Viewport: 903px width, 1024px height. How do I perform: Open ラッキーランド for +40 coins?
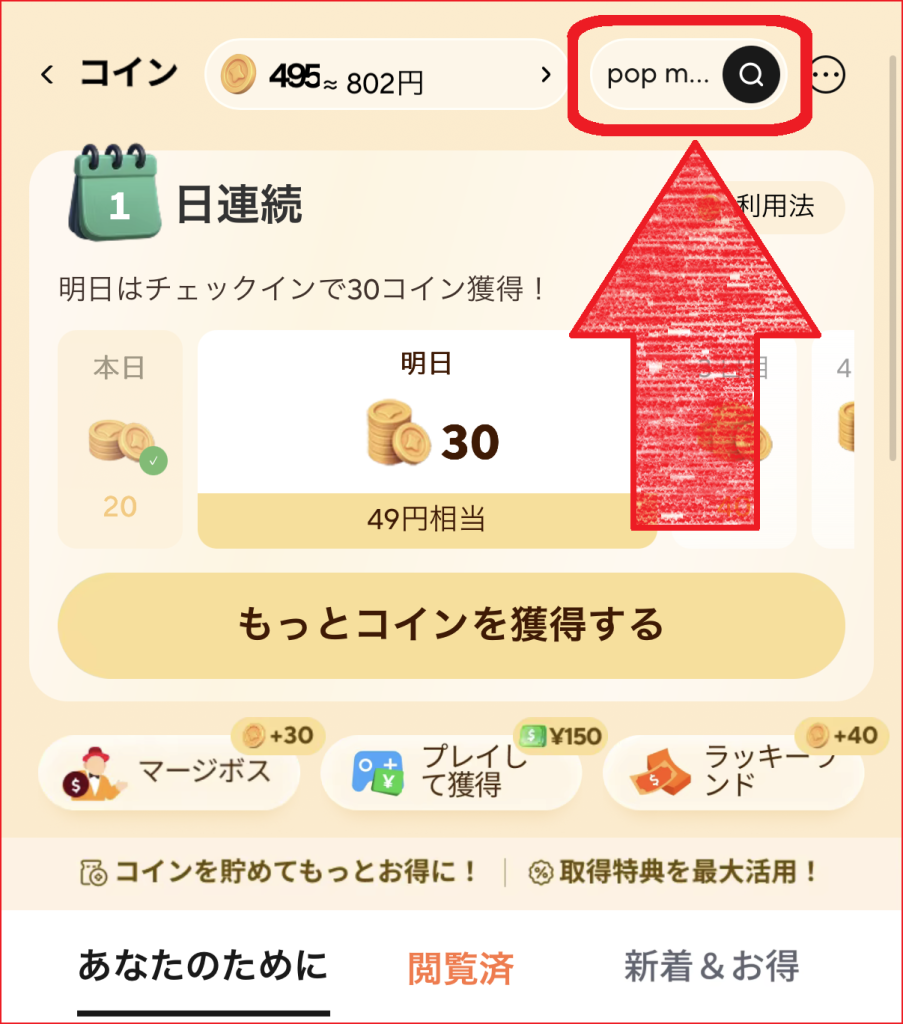click(x=733, y=773)
